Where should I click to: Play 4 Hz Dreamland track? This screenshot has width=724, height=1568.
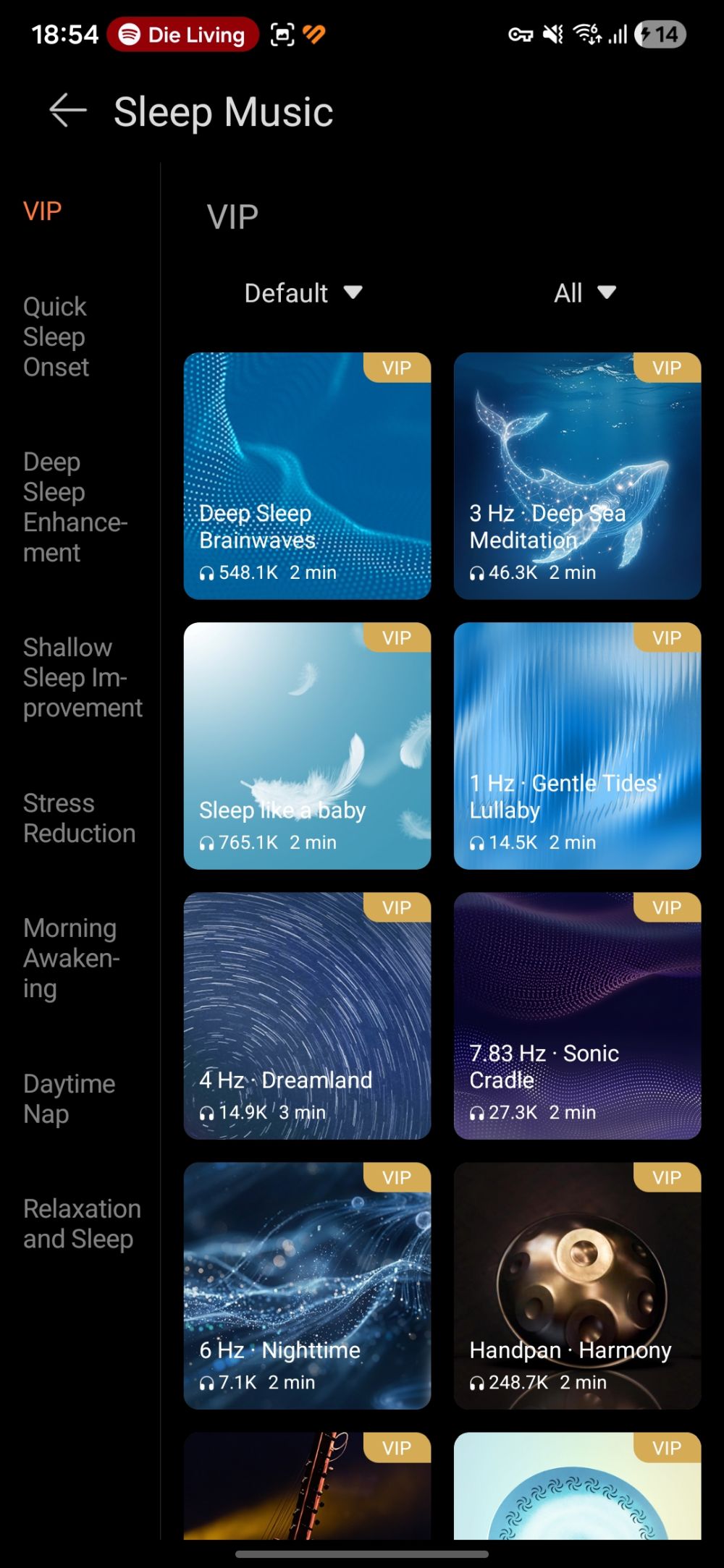(x=307, y=1016)
